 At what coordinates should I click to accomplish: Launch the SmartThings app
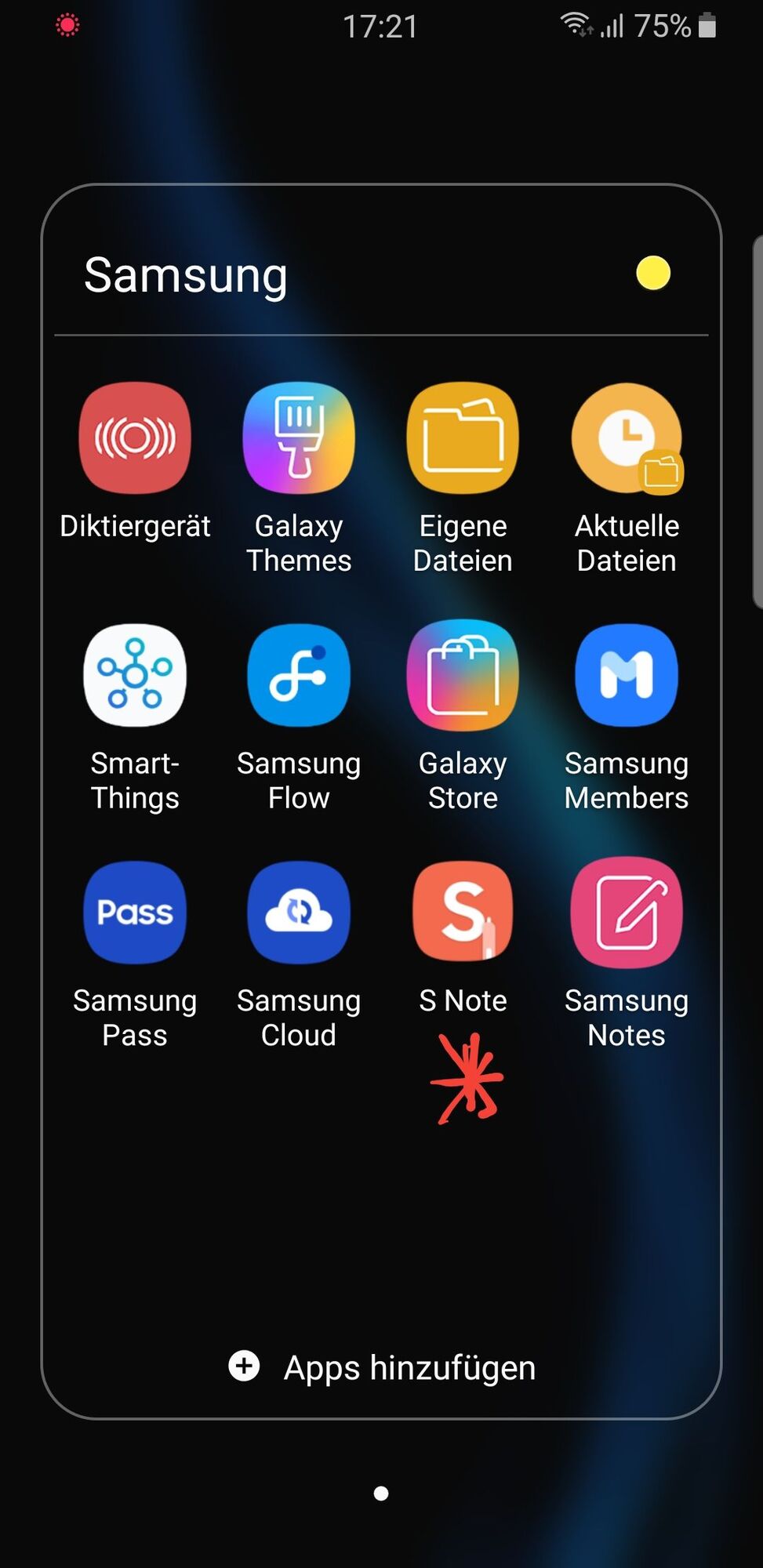click(135, 675)
